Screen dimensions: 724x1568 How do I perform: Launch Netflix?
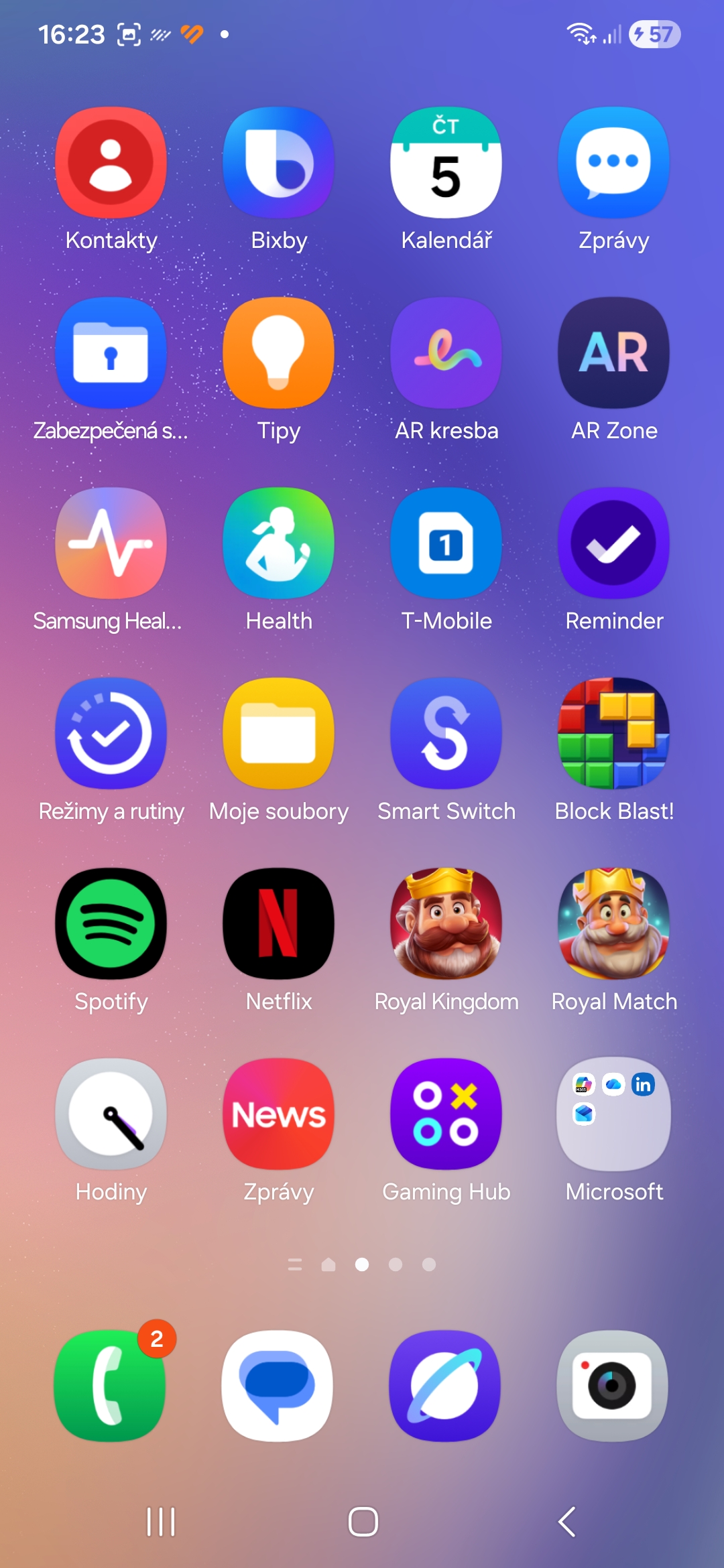pyautogui.click(x=279, y=924)
